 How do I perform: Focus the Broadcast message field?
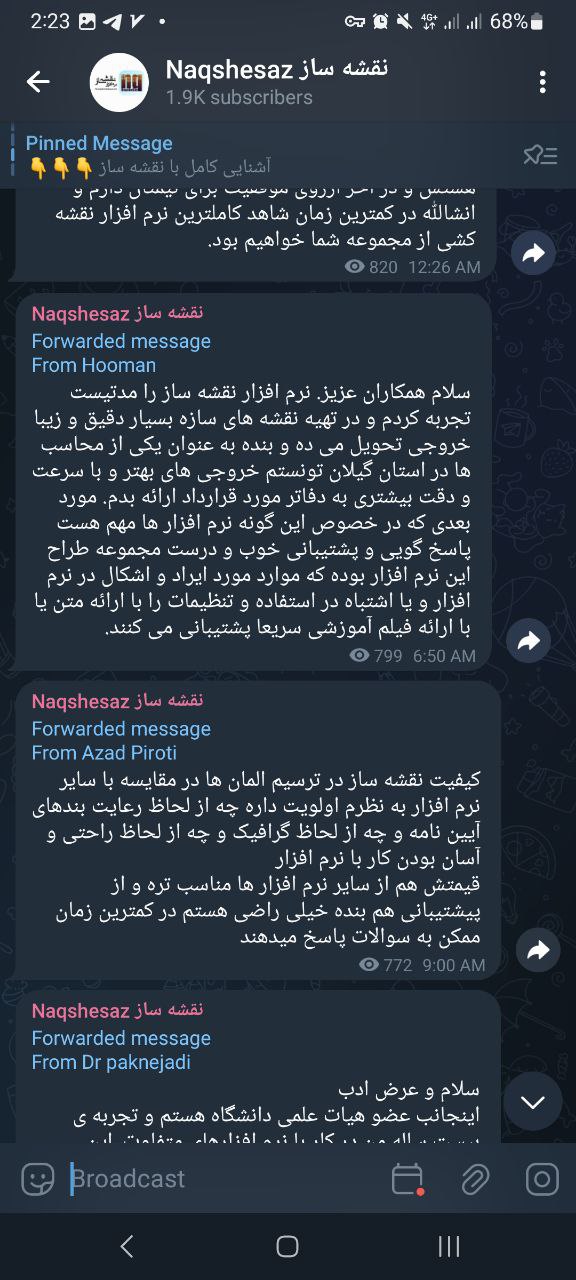pos(225,1180)
